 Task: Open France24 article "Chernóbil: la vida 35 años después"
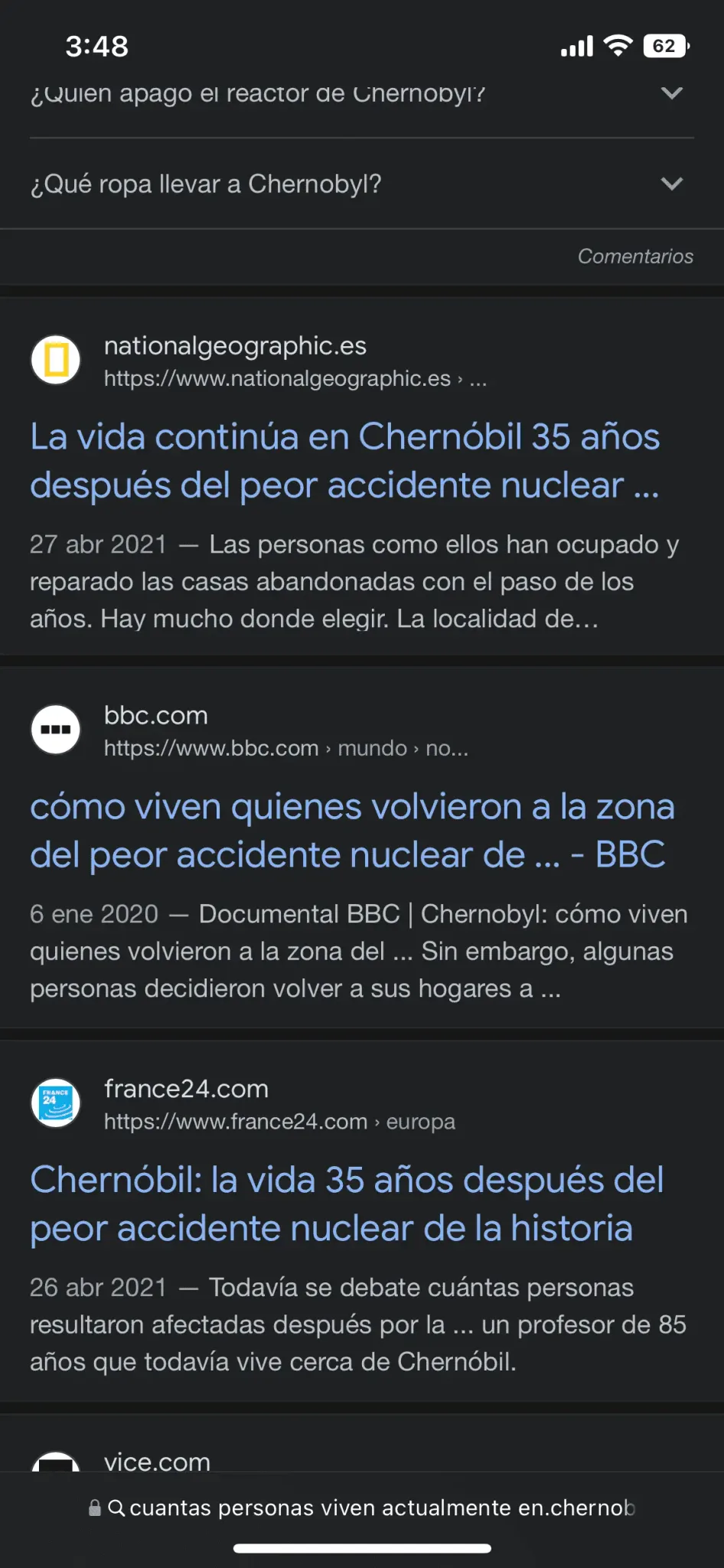(x=347, y=1204)
